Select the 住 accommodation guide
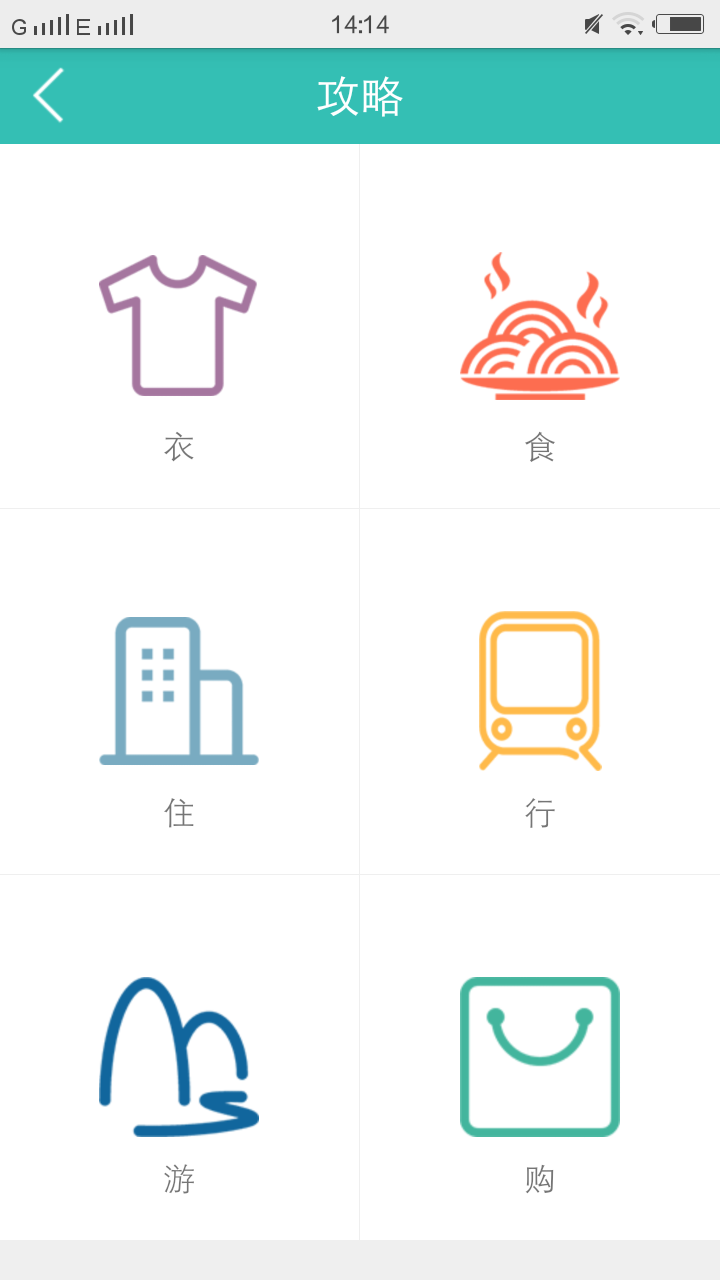 tap(179, 692)
